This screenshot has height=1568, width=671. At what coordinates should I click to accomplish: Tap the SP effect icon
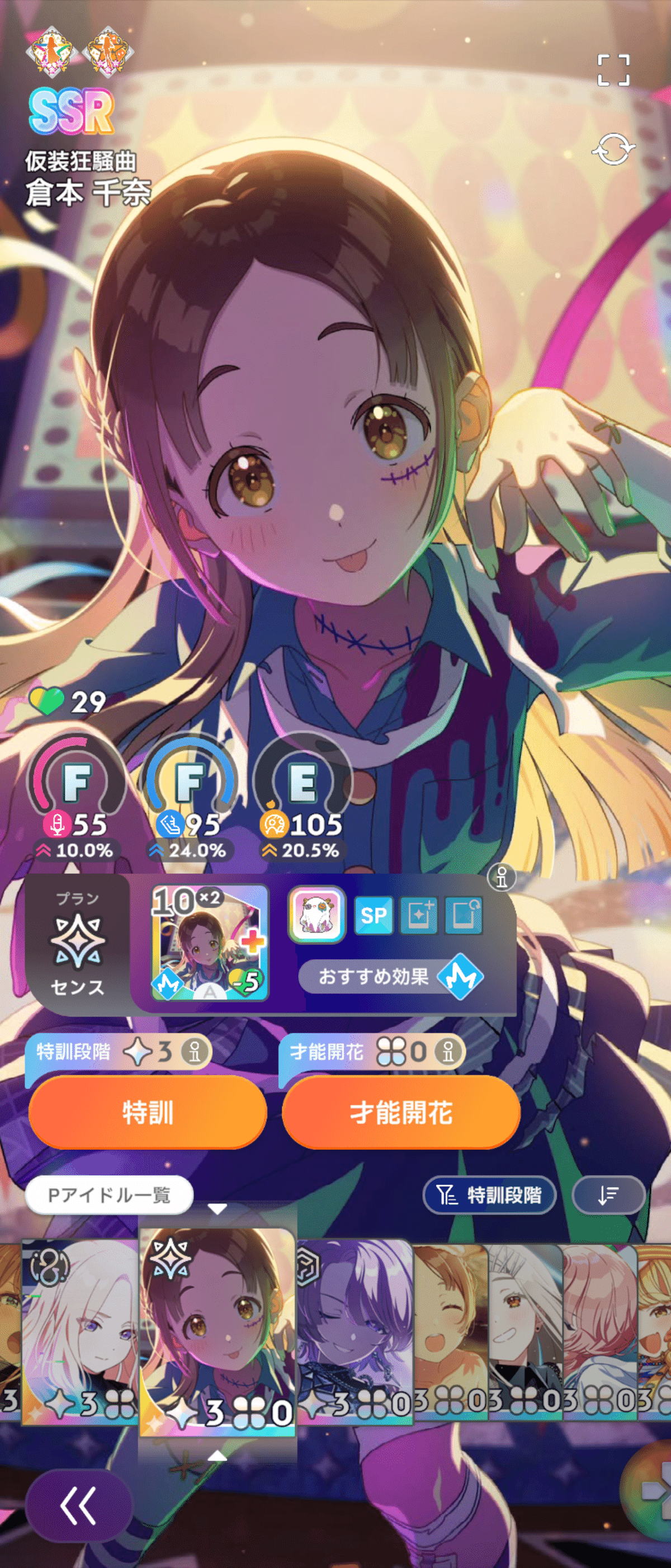point(373,915)
